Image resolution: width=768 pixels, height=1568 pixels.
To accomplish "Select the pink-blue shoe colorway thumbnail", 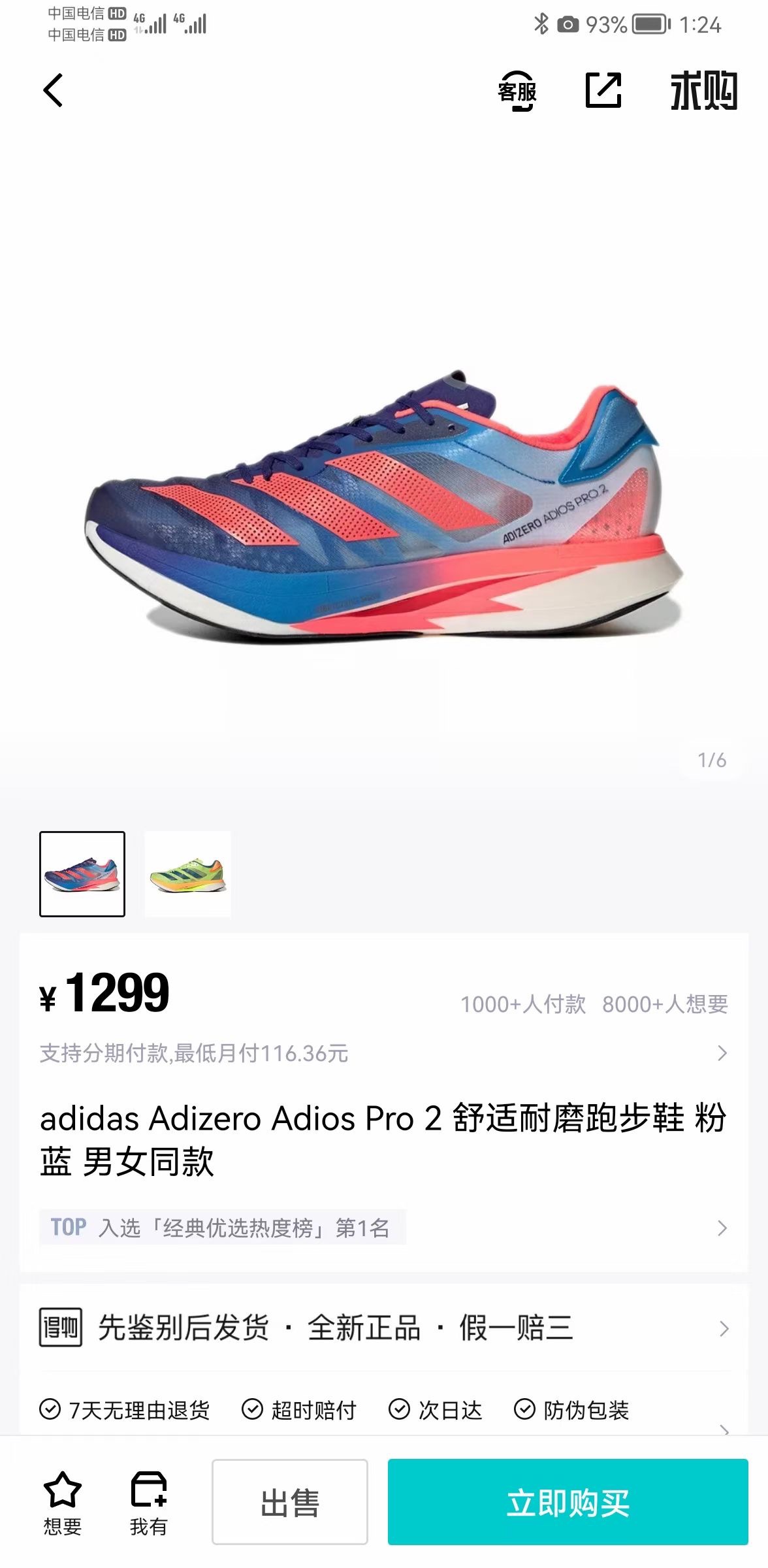I will 82,874.
